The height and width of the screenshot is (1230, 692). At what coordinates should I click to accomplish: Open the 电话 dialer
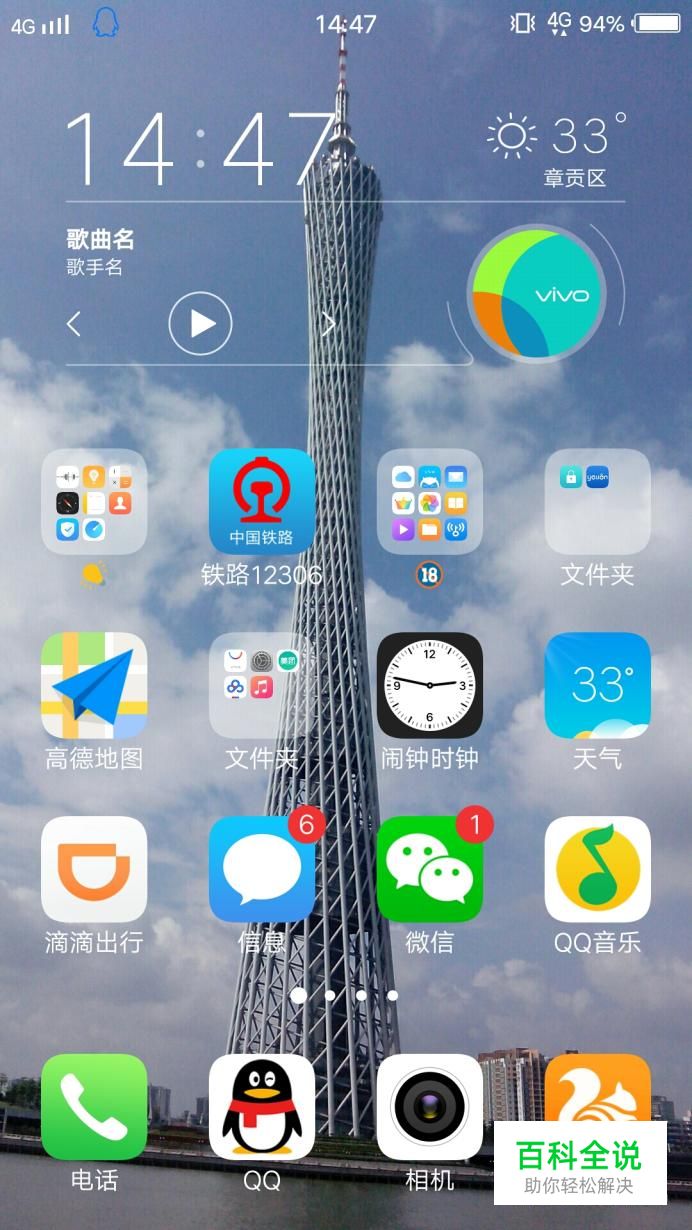[x=94, y=1106]
